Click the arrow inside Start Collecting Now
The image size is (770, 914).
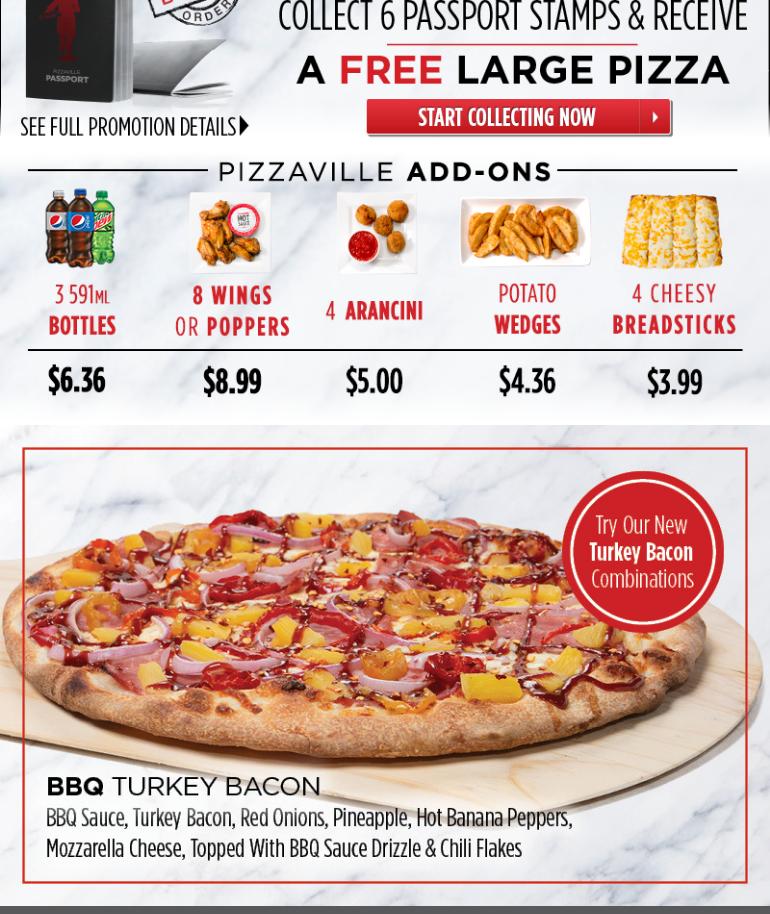[655, 117]
